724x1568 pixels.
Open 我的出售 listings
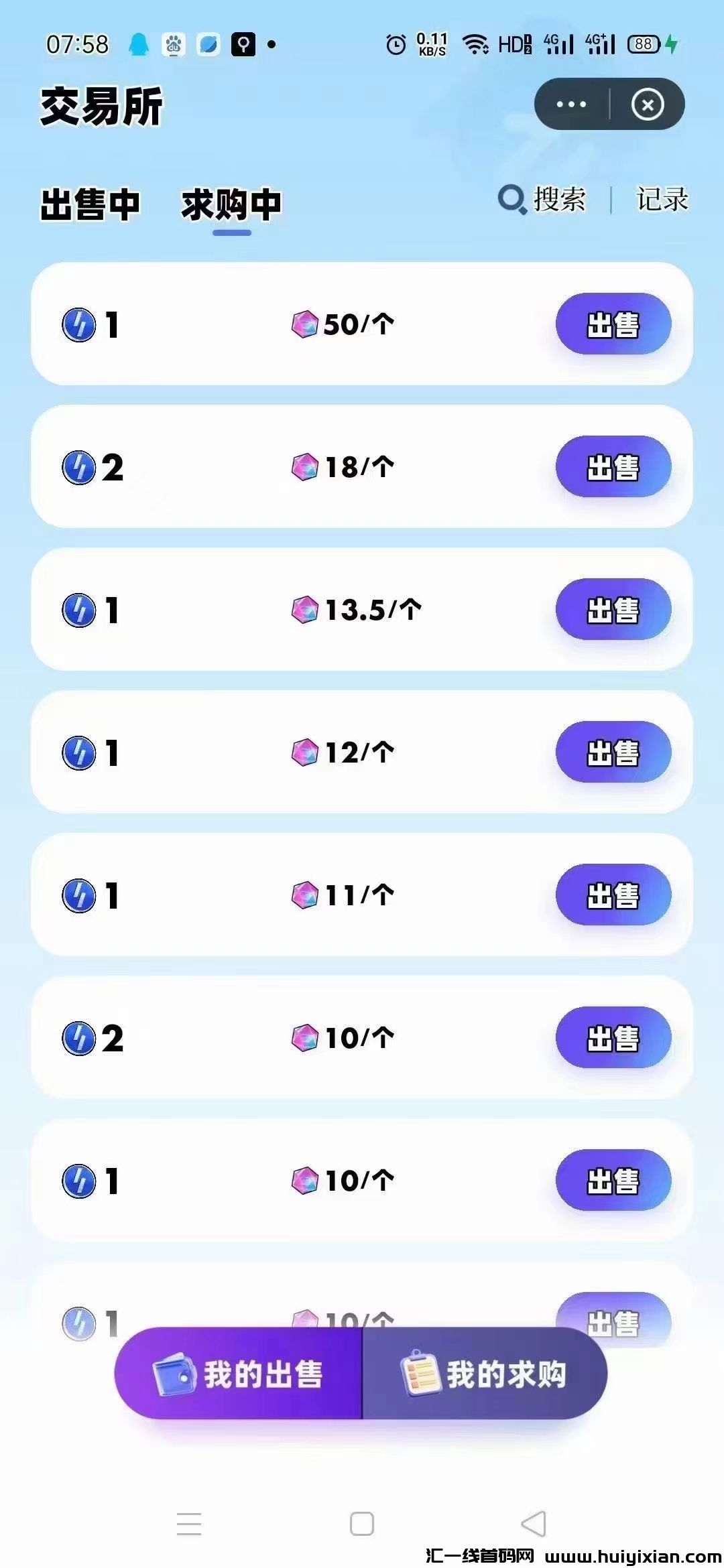(x=239, y=1374)
